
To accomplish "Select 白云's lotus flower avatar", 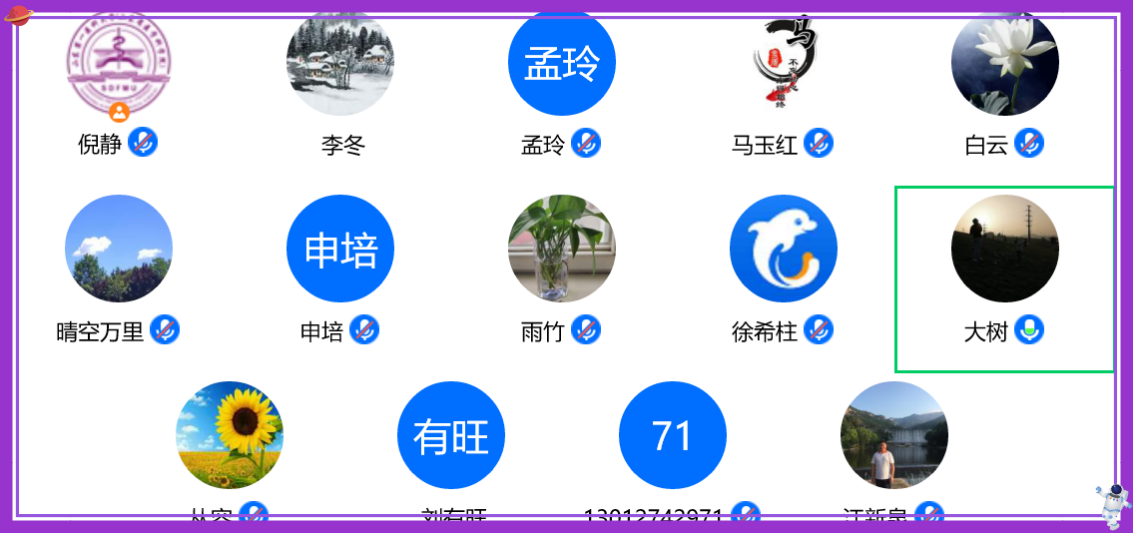I will click(1005, 63).
